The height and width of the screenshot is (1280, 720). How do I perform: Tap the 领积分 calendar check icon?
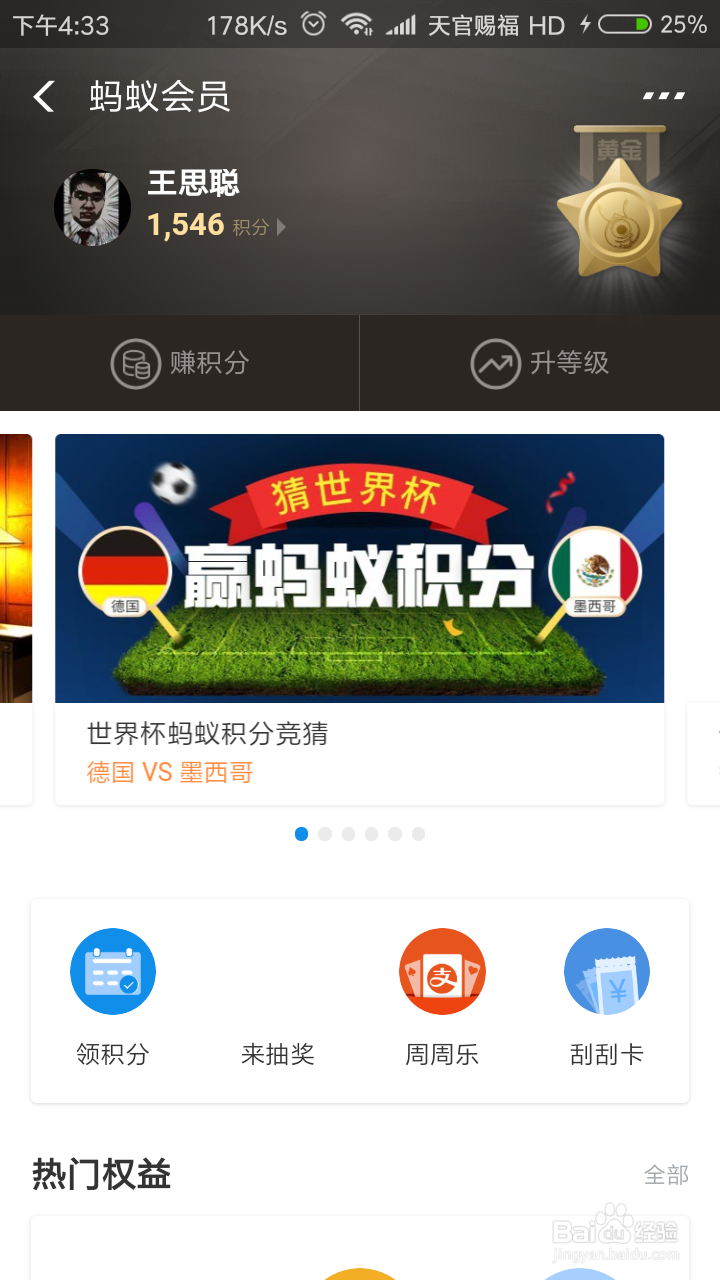pos(112,971)
